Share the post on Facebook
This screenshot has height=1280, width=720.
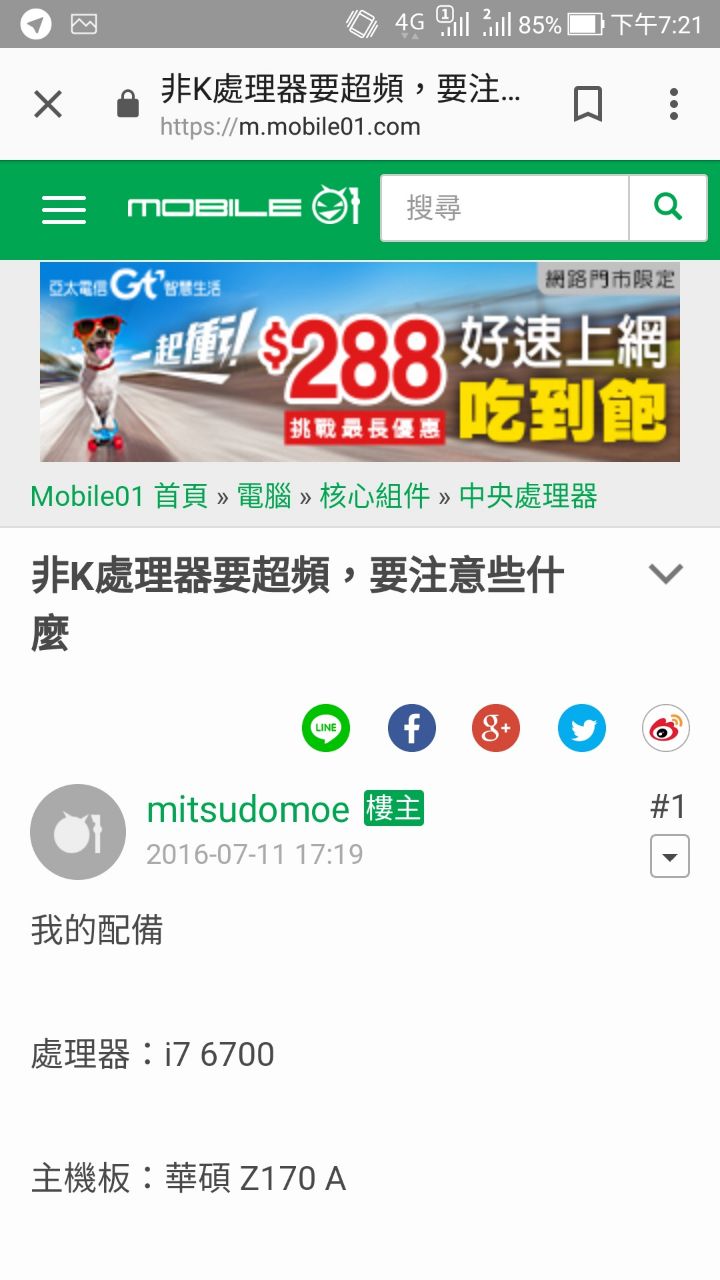[412, 728]
